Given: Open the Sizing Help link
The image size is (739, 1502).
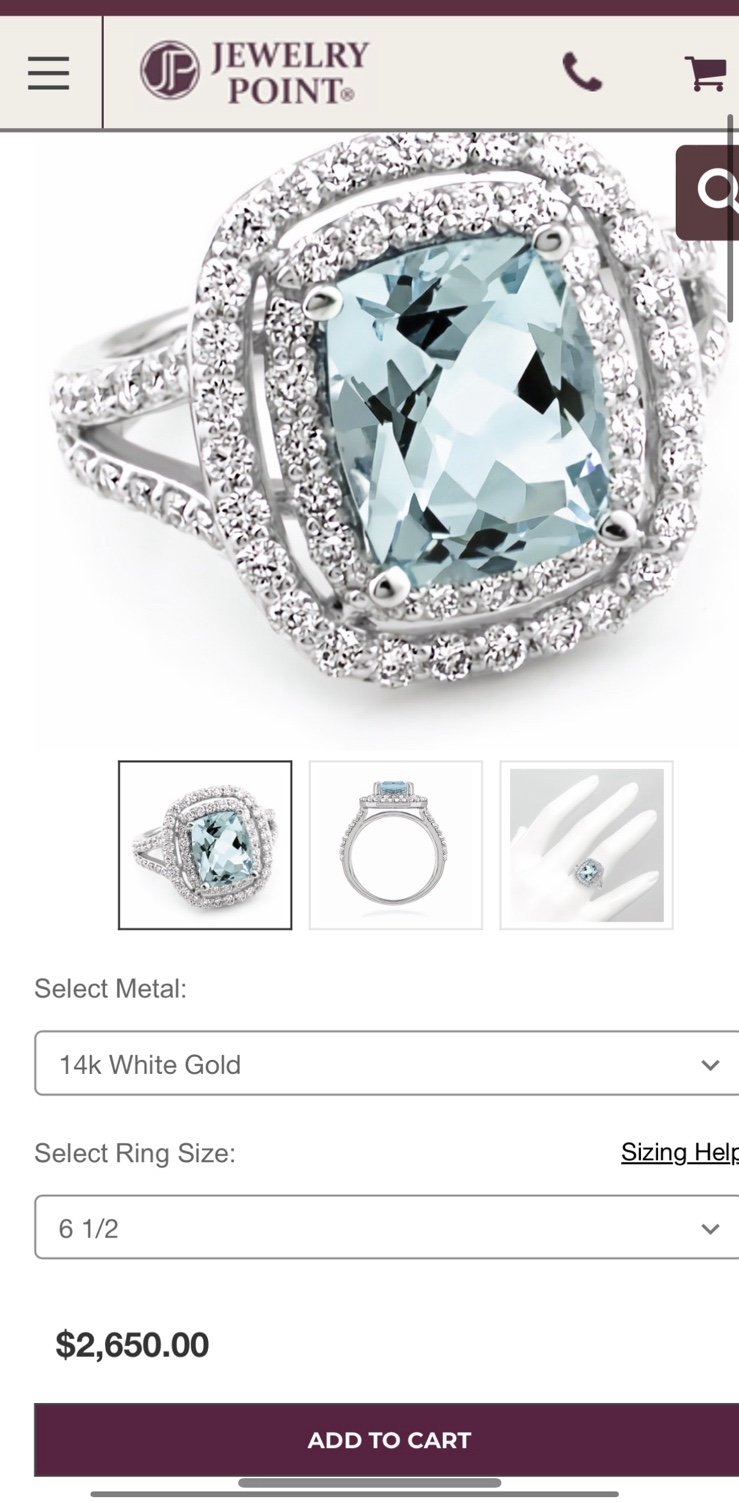Looking at the screenshot, I should point(680,1152).
